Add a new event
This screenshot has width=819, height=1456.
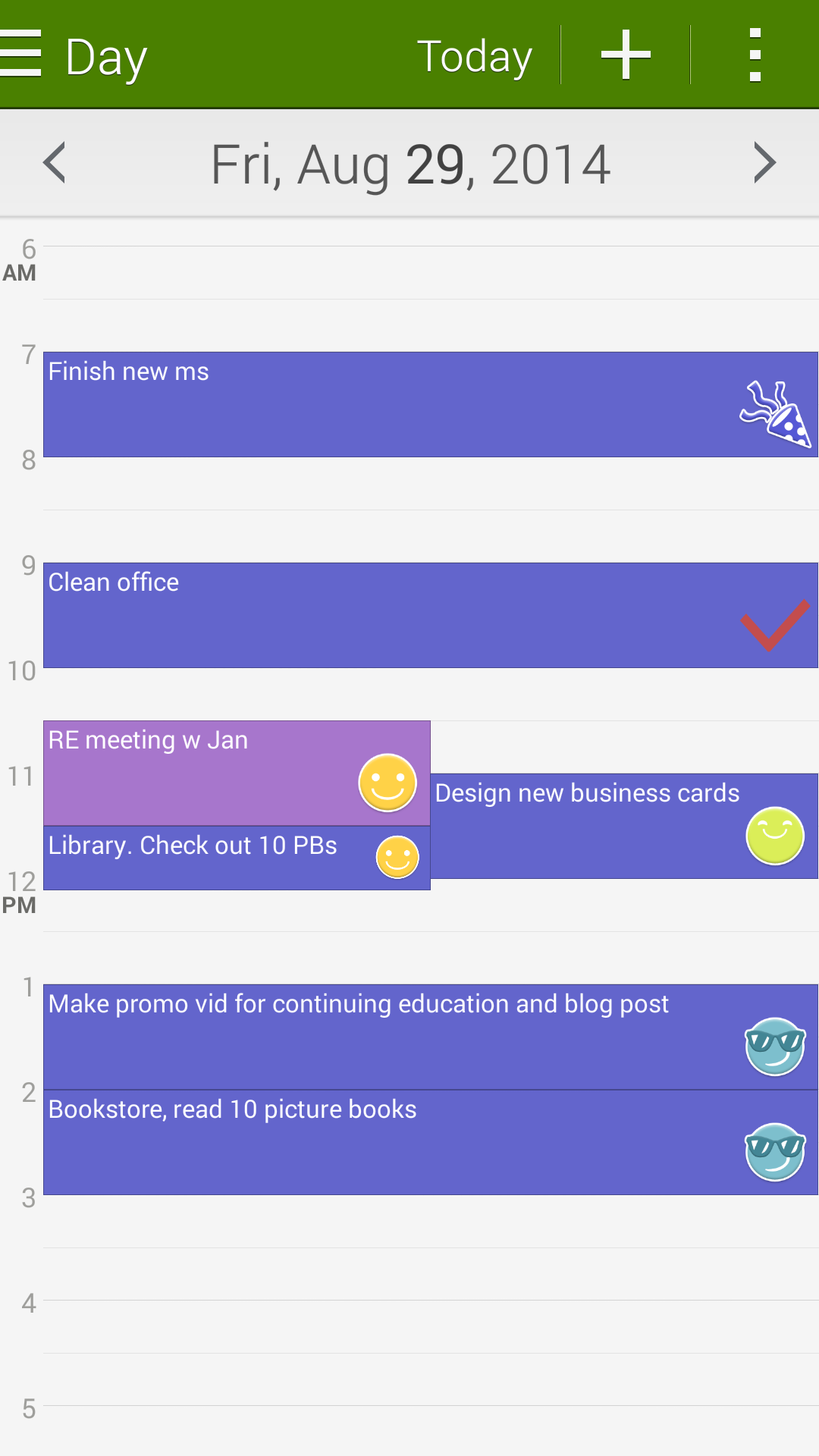[x=626, y=55]
